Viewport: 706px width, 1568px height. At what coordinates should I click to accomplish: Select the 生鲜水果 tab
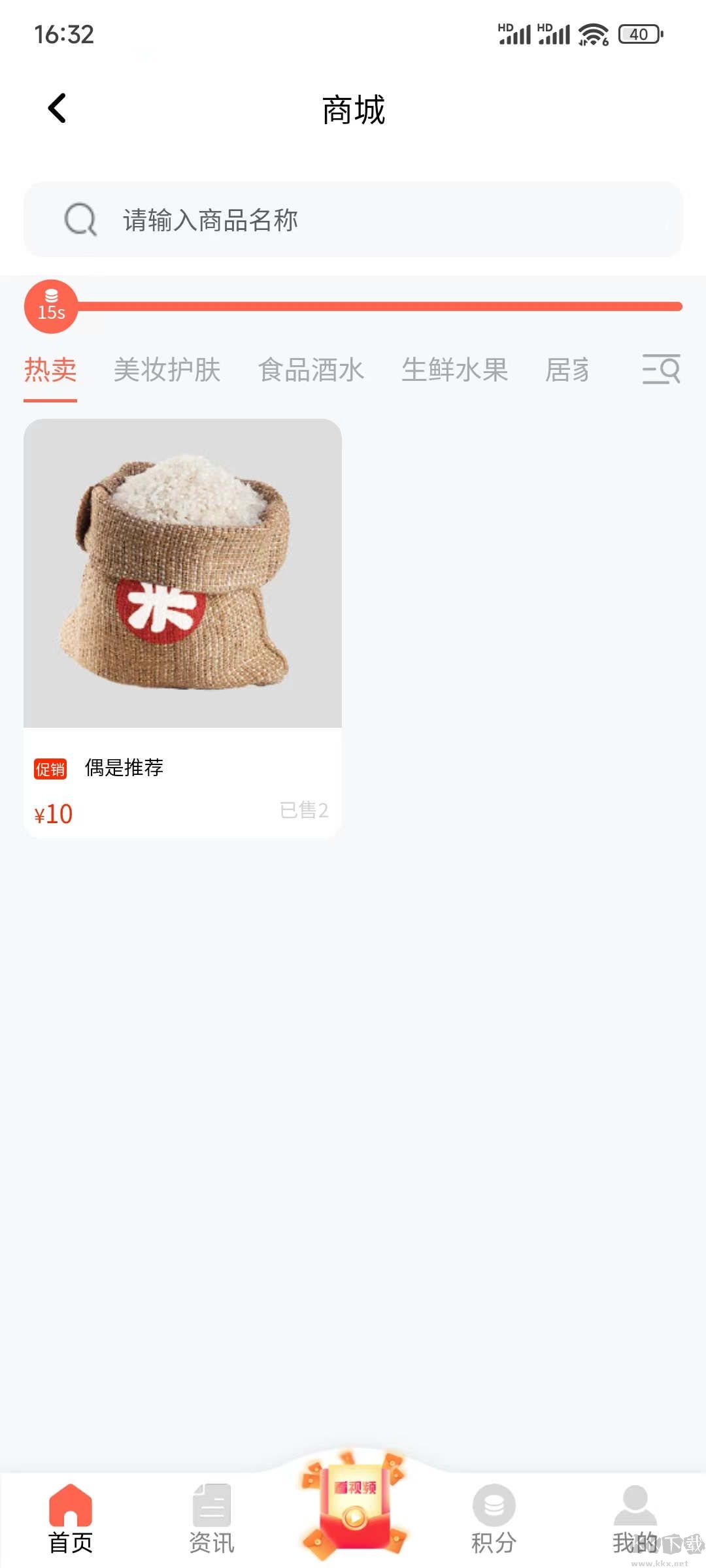(456, 370)
